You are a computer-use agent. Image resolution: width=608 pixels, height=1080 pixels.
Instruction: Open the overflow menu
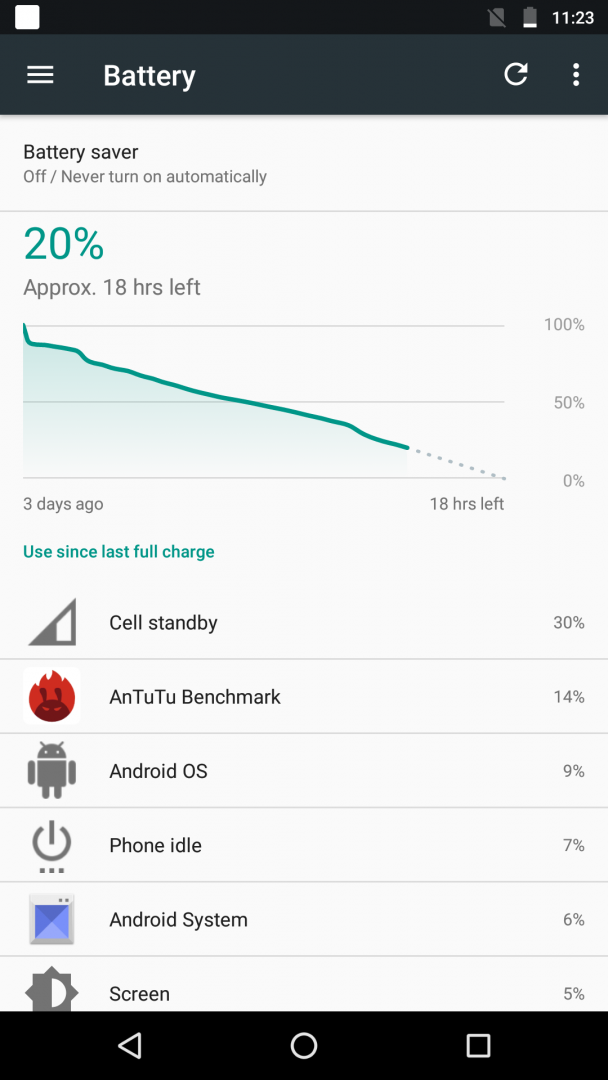[x=576, y=74]
